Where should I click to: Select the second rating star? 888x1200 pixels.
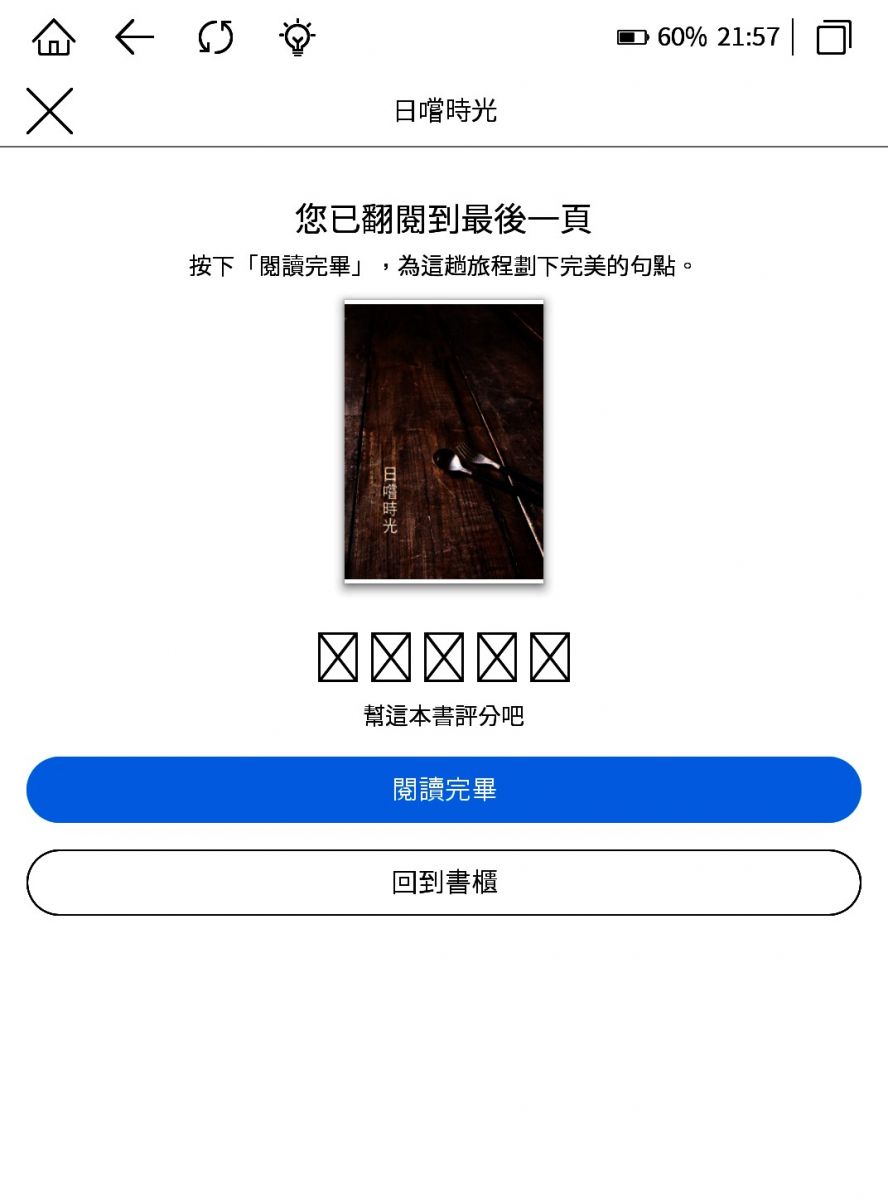[391, 658]
